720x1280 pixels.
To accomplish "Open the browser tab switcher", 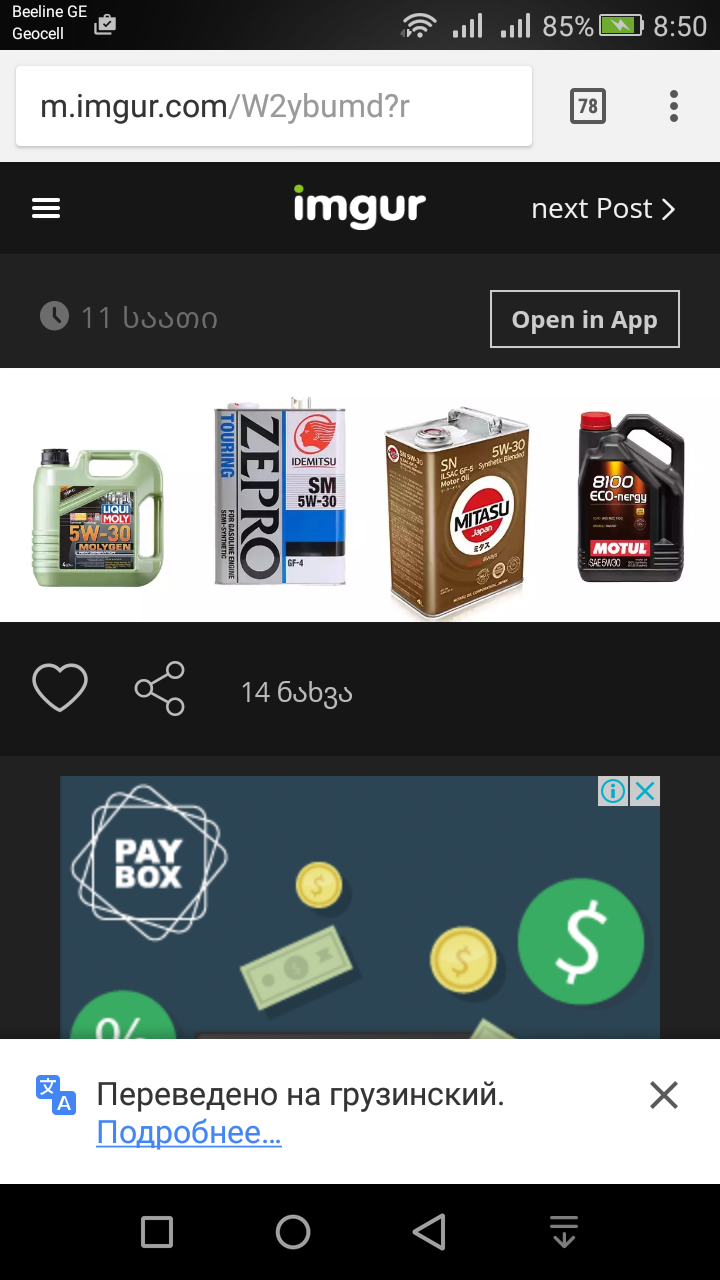I will [588, 106].
